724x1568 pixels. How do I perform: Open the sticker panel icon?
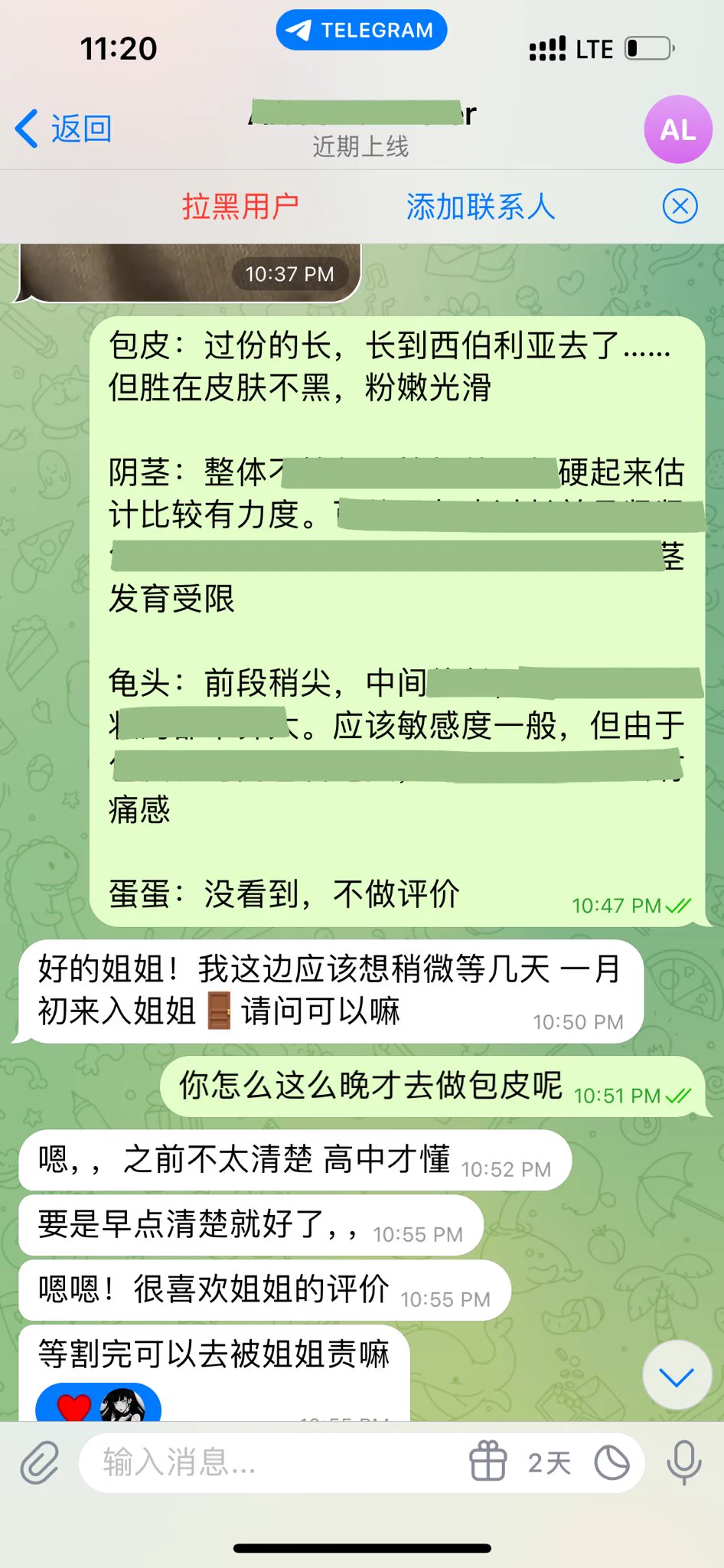[x=611, y=1463]
